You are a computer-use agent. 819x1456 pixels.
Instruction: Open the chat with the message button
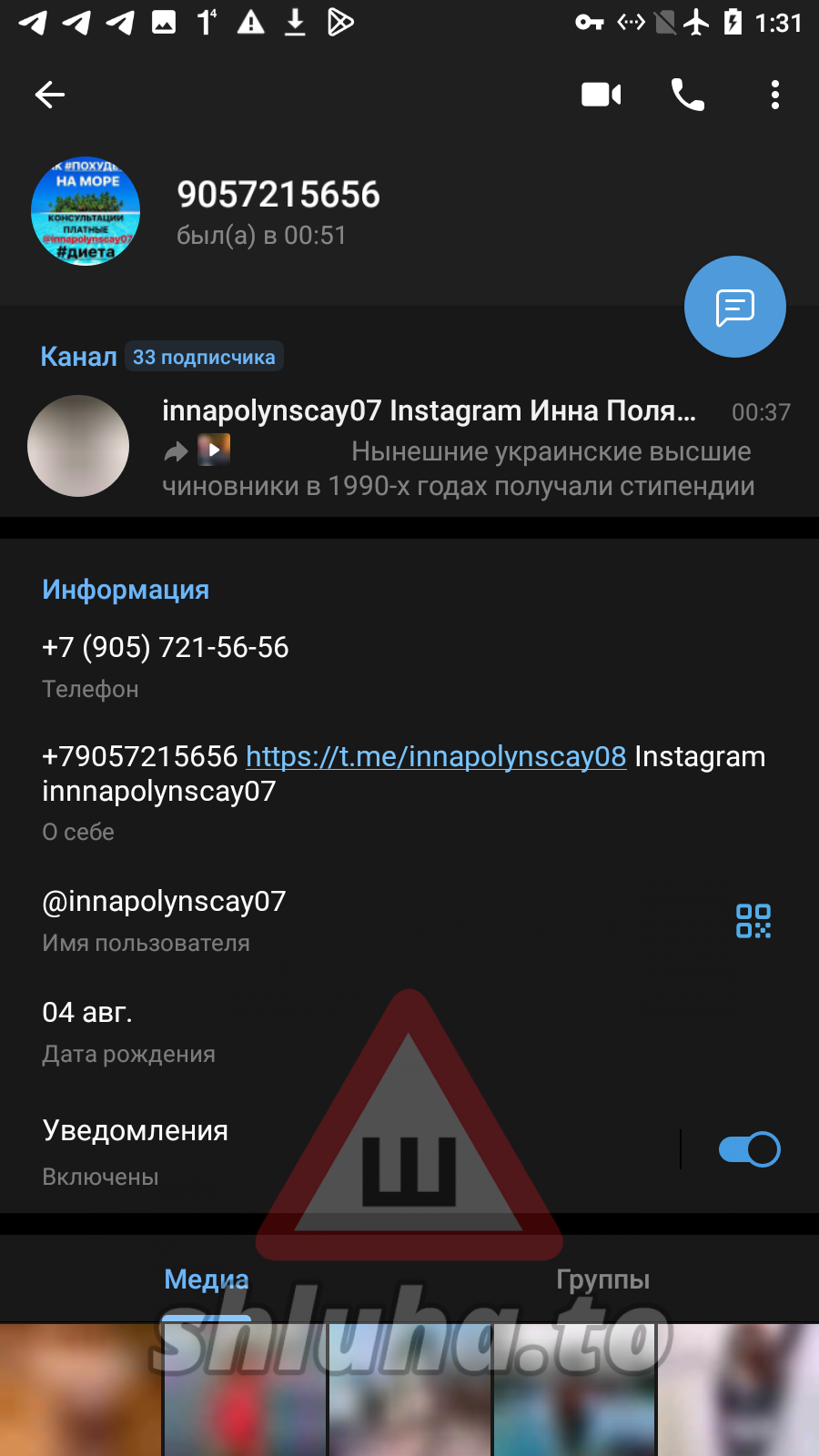pyautogui.click(x=734, y=308)
